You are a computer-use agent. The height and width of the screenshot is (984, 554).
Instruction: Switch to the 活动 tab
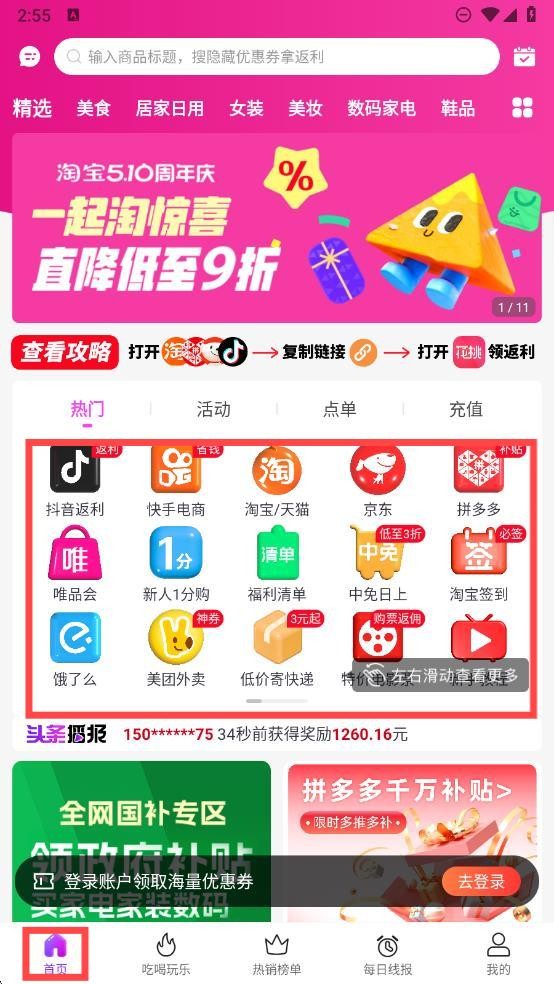click(213, 409)
